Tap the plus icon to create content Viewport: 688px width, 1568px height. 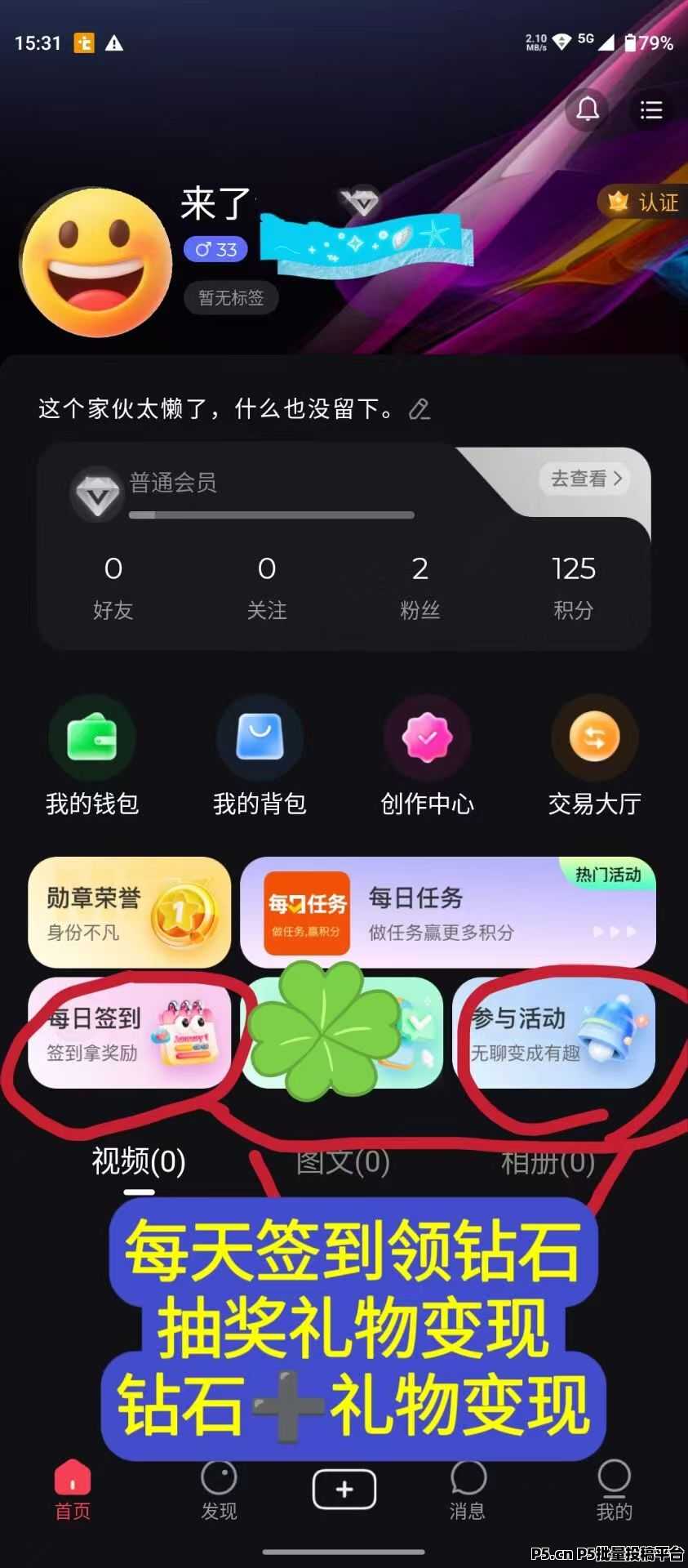point(343,1488)
